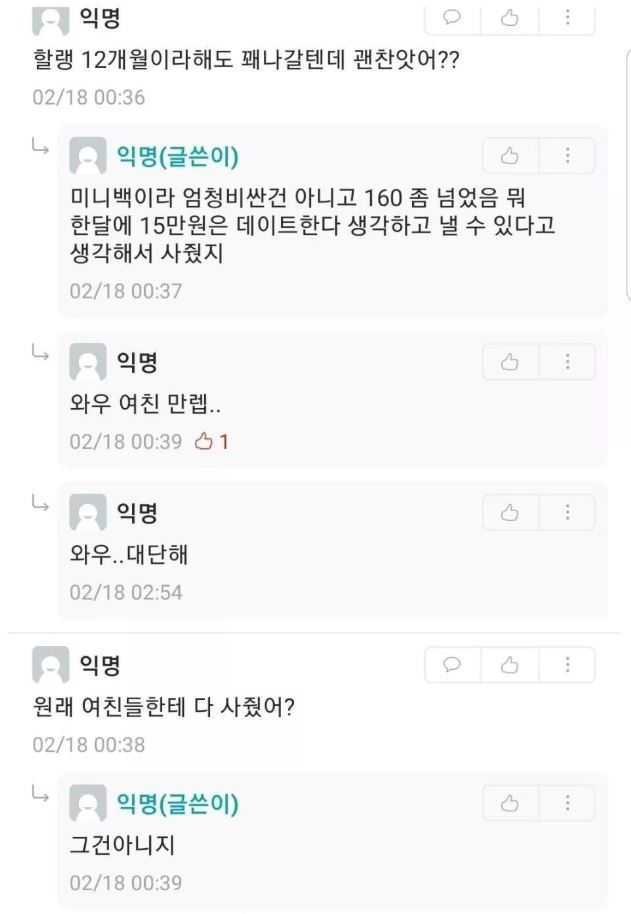This screenshot has width=631, height=914.
Task: Reply to the comment '원래 여친들한테 다 사줬어?'
Action: tap(452, 665)
